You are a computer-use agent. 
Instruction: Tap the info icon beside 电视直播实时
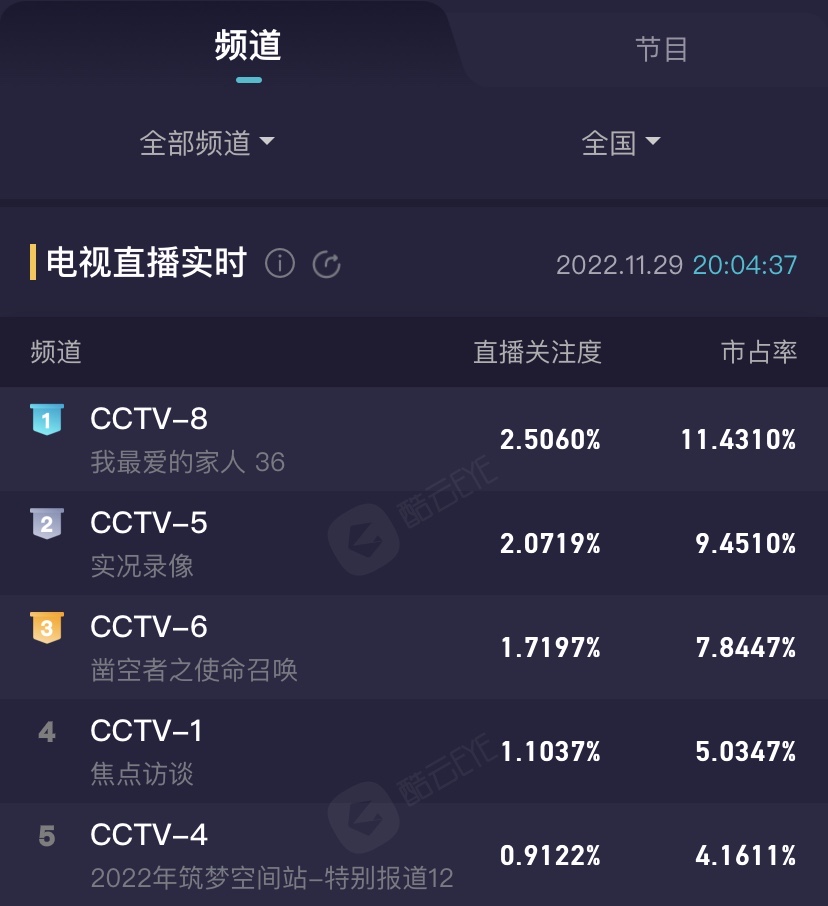[280, 264]
